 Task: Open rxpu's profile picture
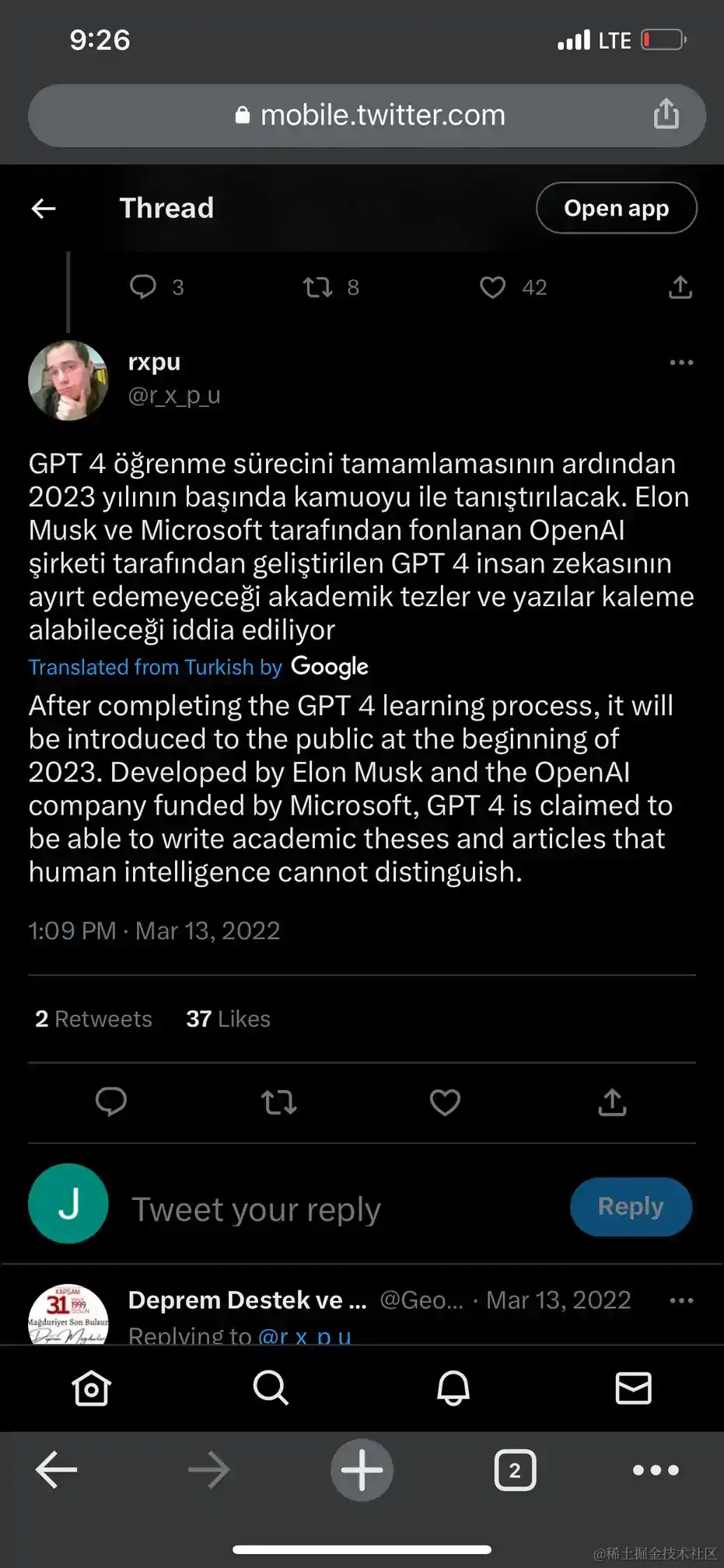point(68,381)
